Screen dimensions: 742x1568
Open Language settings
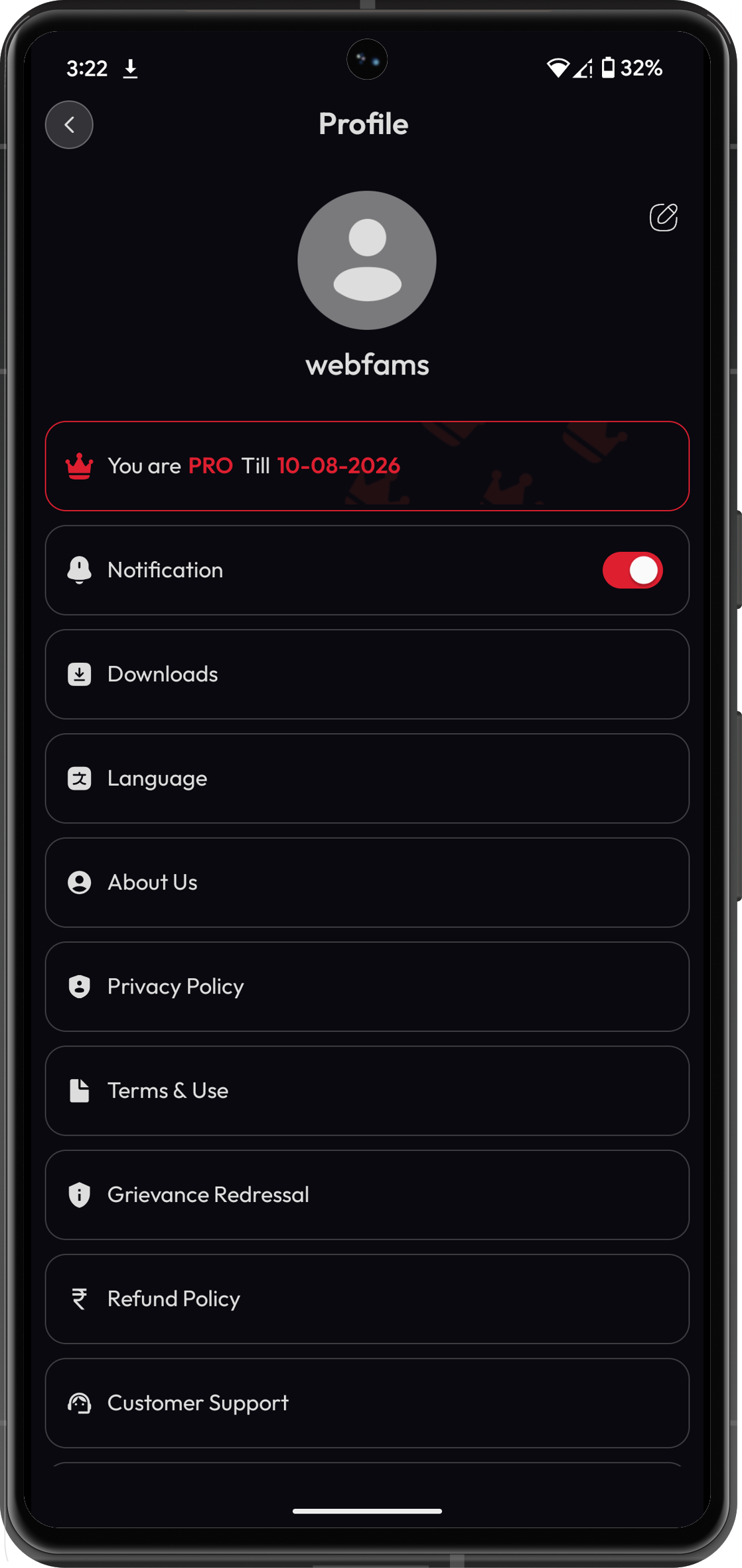coord(367,778)
